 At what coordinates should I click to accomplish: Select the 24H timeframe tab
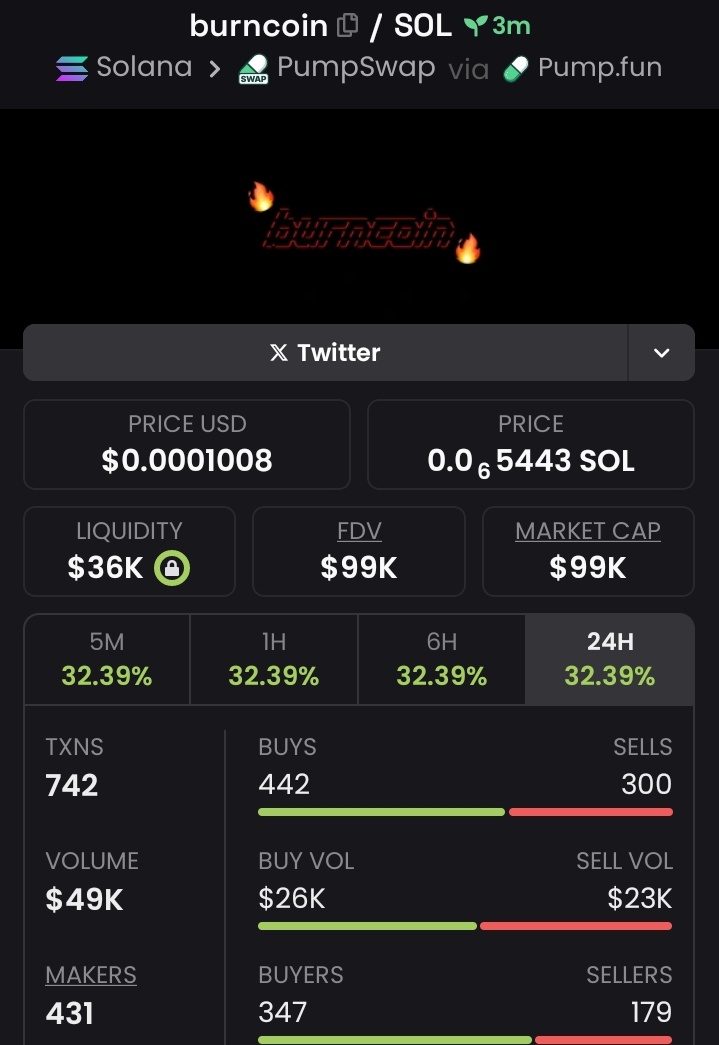coord(609,659)
